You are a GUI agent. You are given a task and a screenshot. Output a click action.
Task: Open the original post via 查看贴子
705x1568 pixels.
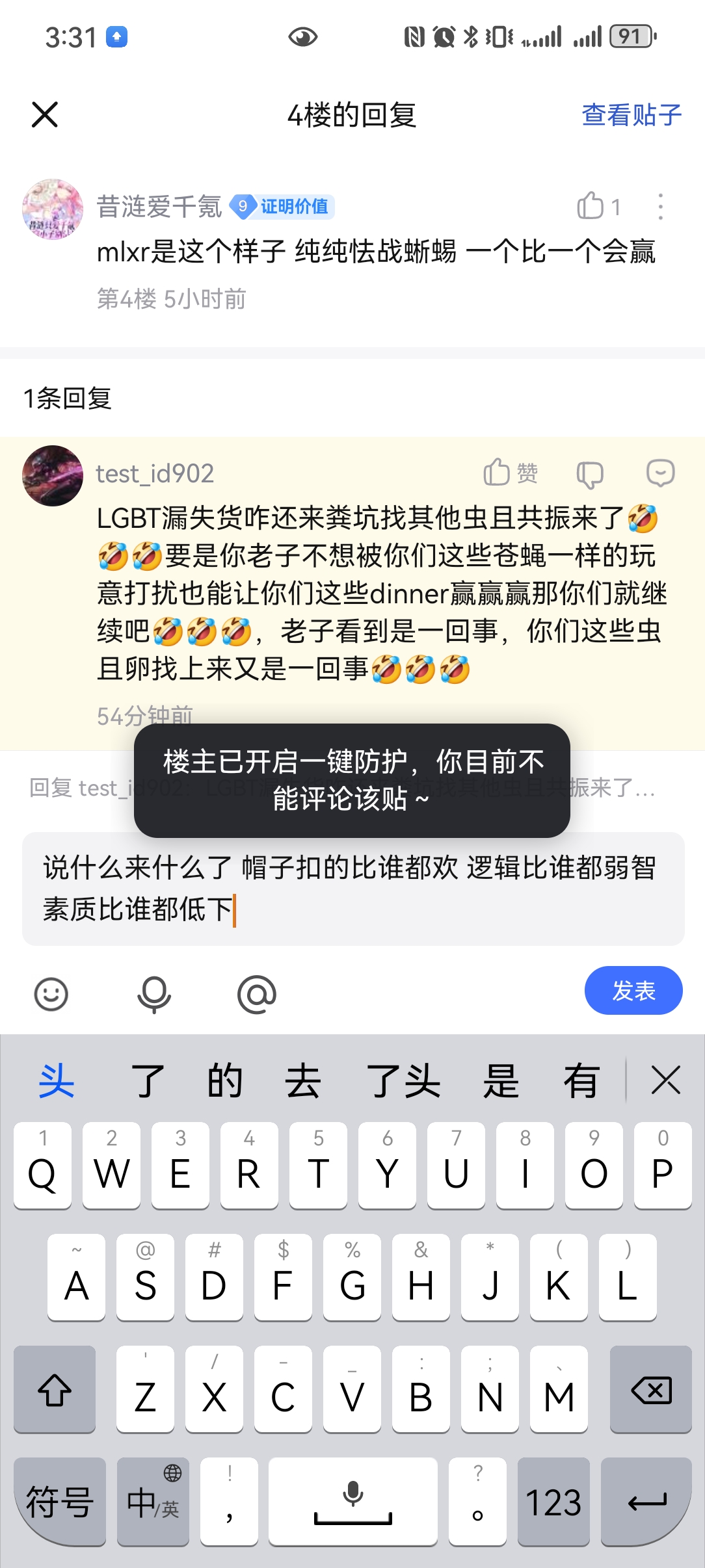[x=631, y=115]
